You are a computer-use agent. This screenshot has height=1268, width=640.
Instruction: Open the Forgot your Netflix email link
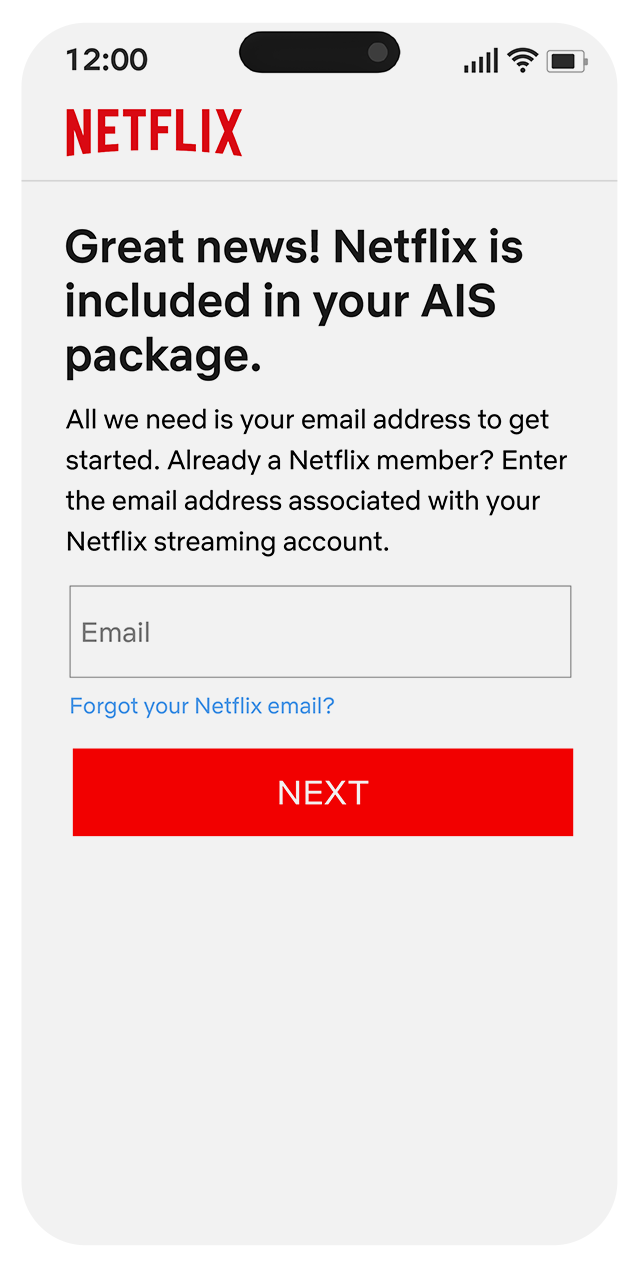[x=202, y=706]
